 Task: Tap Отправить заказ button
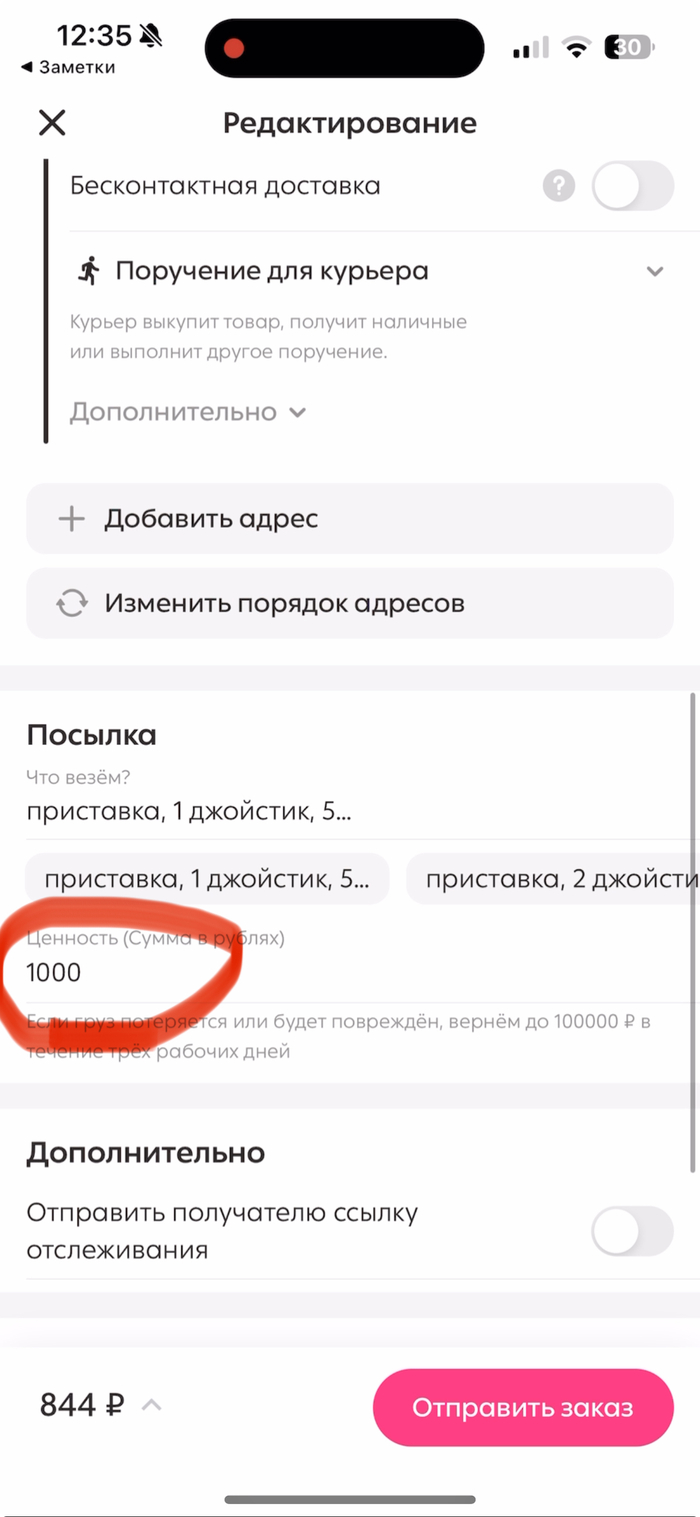click(522, 1407)
